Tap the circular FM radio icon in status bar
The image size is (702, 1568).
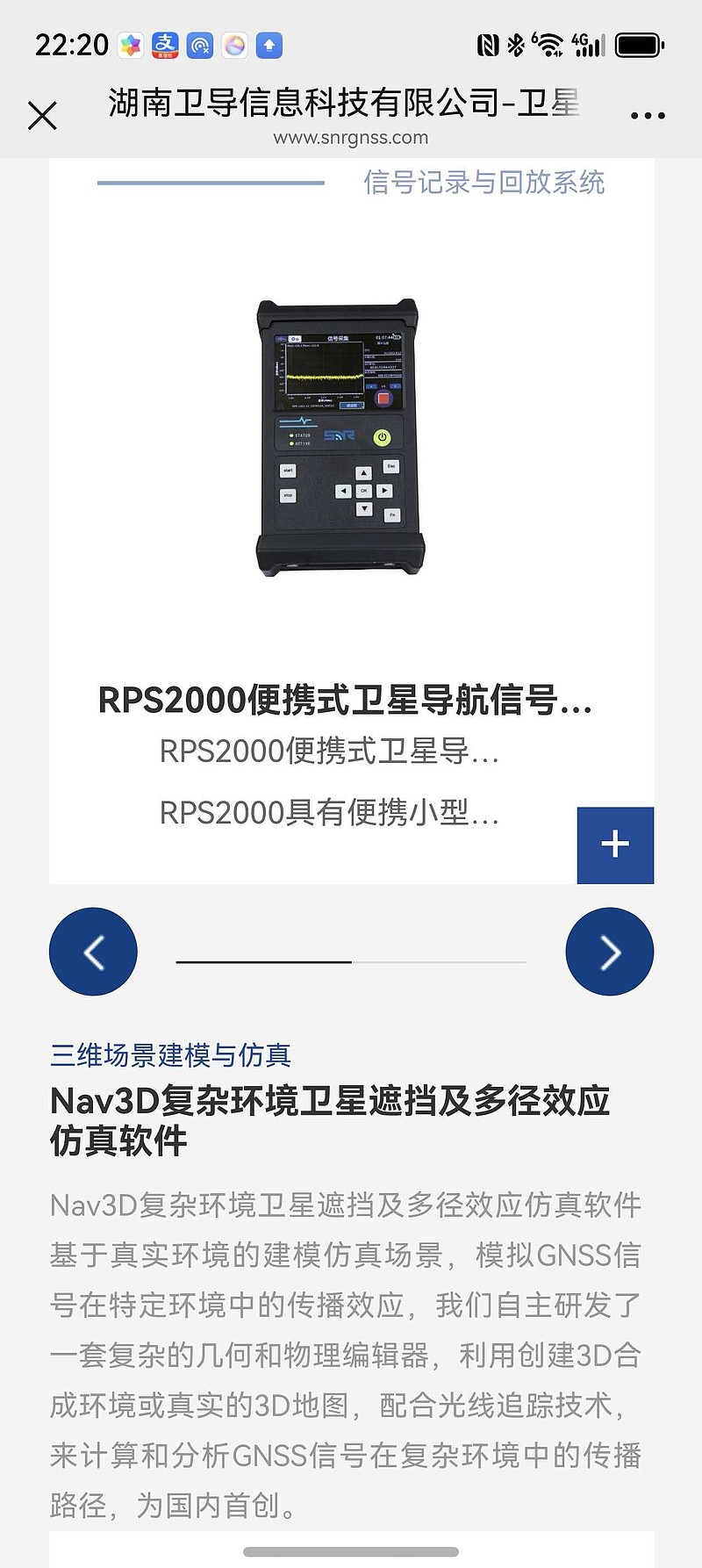coord(201,44)
